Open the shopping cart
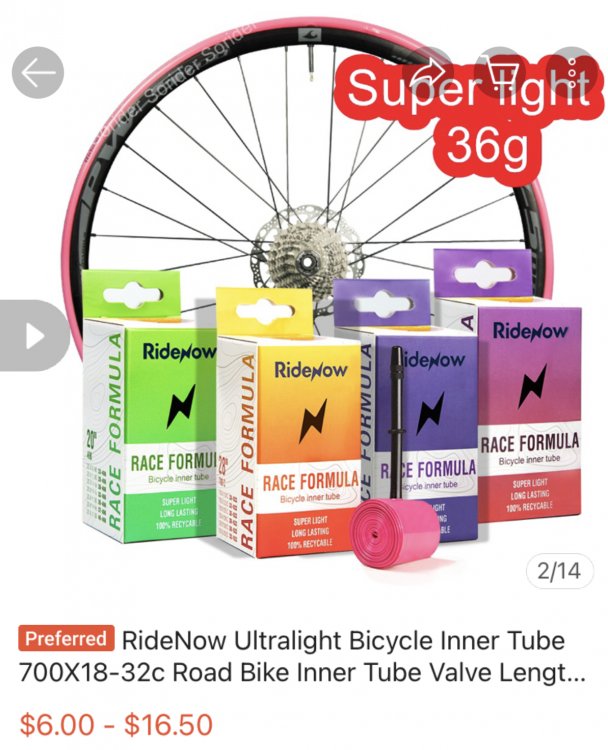 (x=500, y=73)
